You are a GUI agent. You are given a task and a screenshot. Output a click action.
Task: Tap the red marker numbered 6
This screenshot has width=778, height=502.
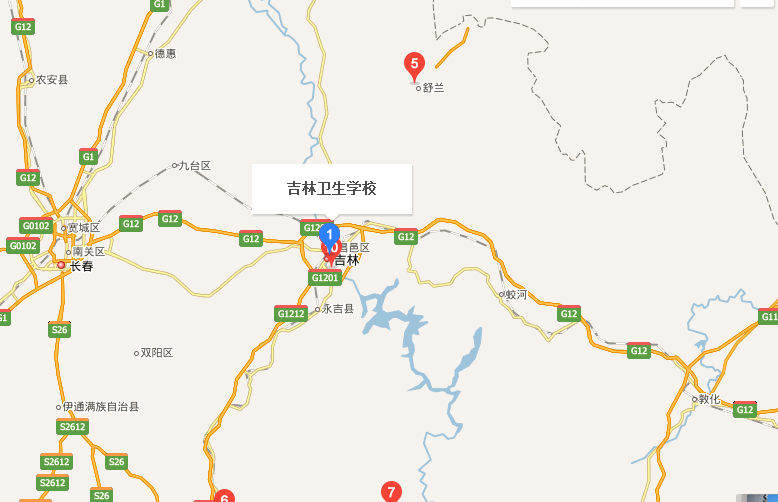click(224, 497)
